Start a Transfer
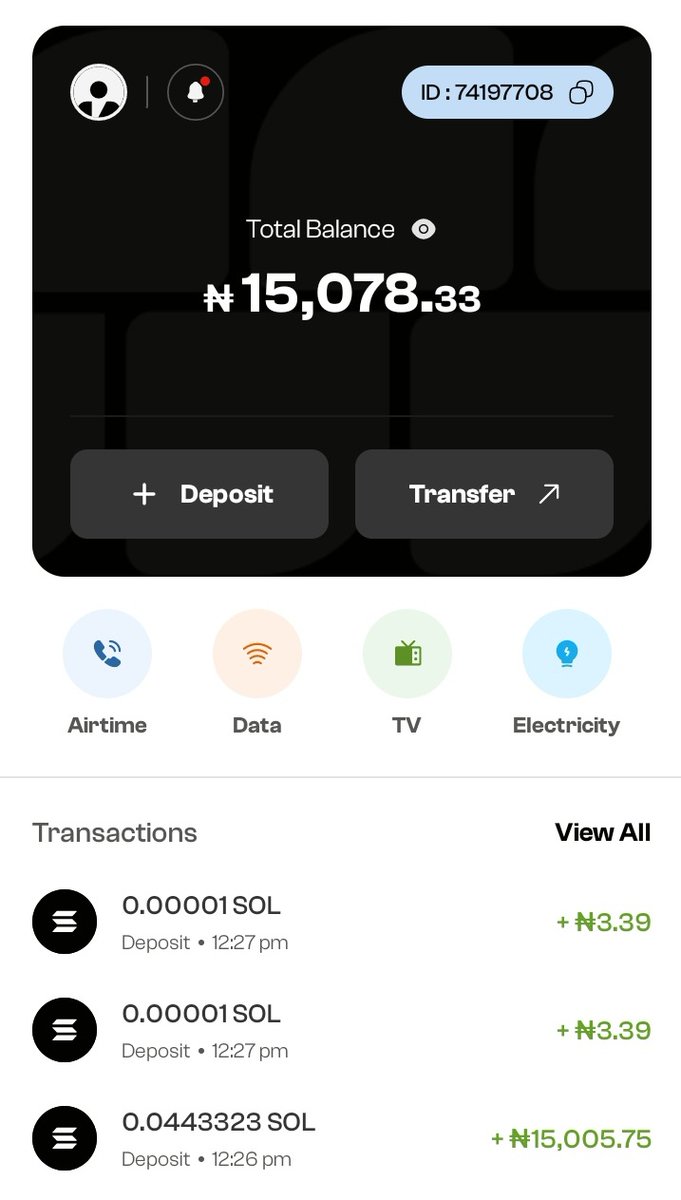 coord(484,494)
